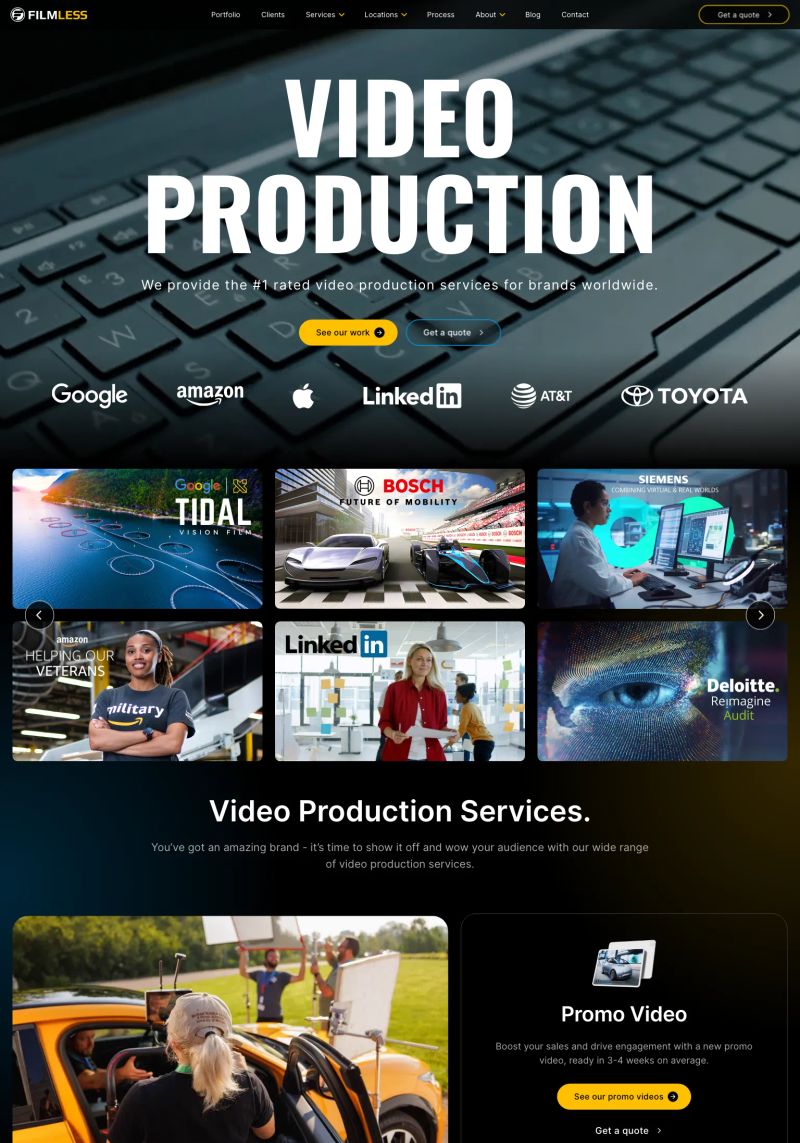Expand the Services dropdown menu
800x1143 pixels.
[x=325, y=15]
